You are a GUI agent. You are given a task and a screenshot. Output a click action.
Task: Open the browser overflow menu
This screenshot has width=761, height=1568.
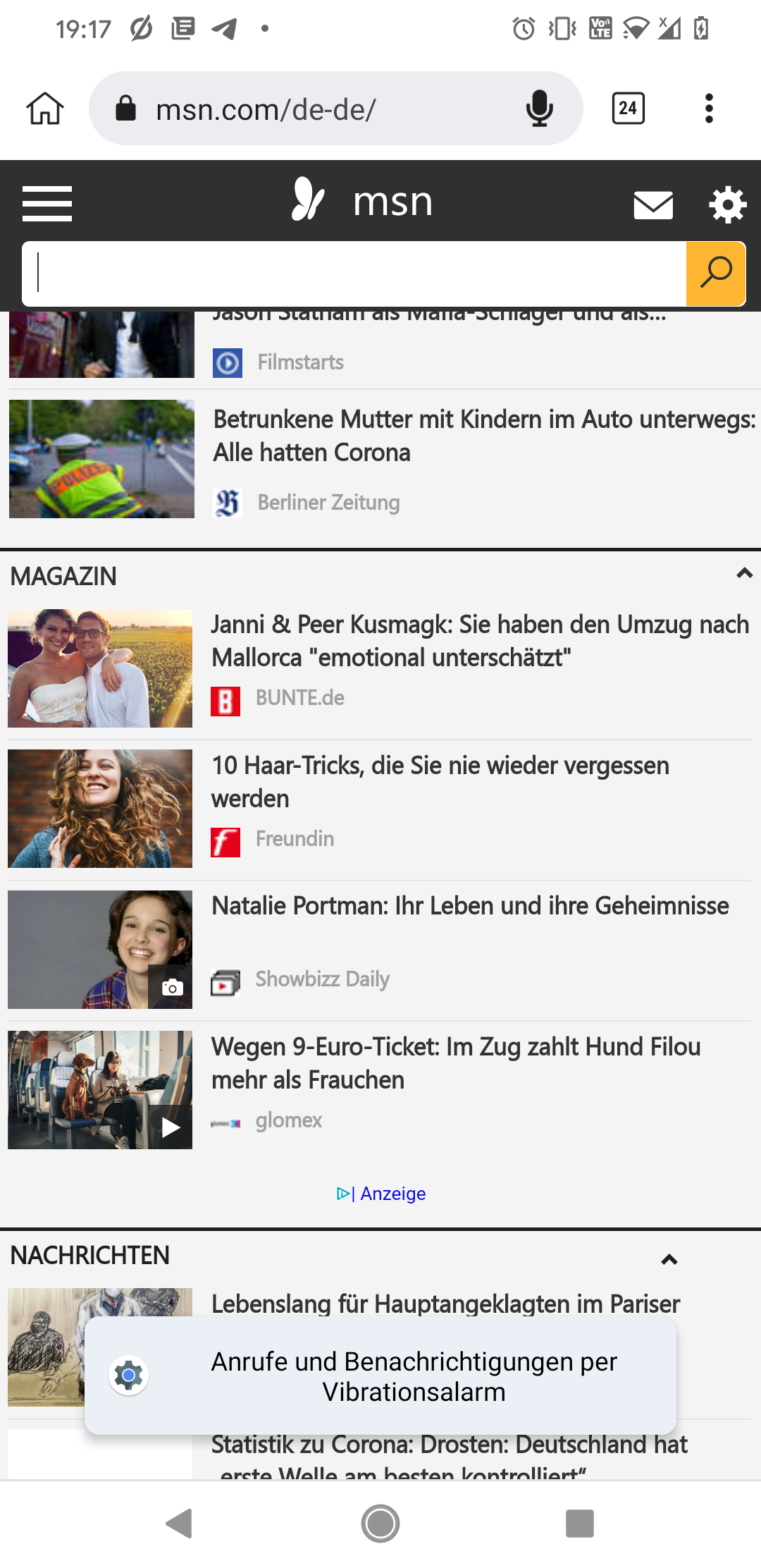709,109
